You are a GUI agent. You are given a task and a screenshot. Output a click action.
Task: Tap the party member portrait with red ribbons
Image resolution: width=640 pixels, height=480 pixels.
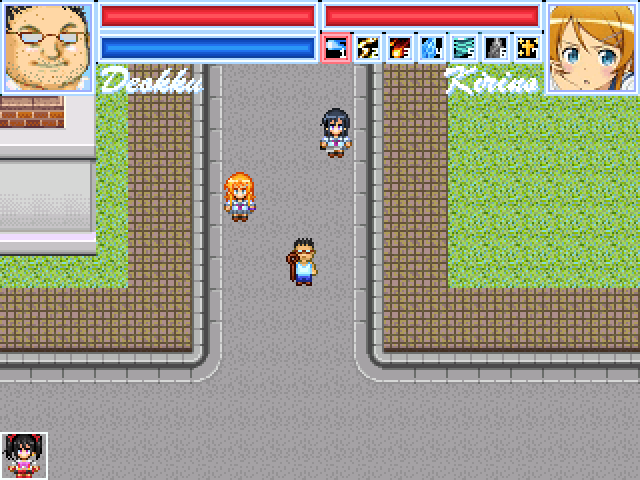[x=24, y=455]
